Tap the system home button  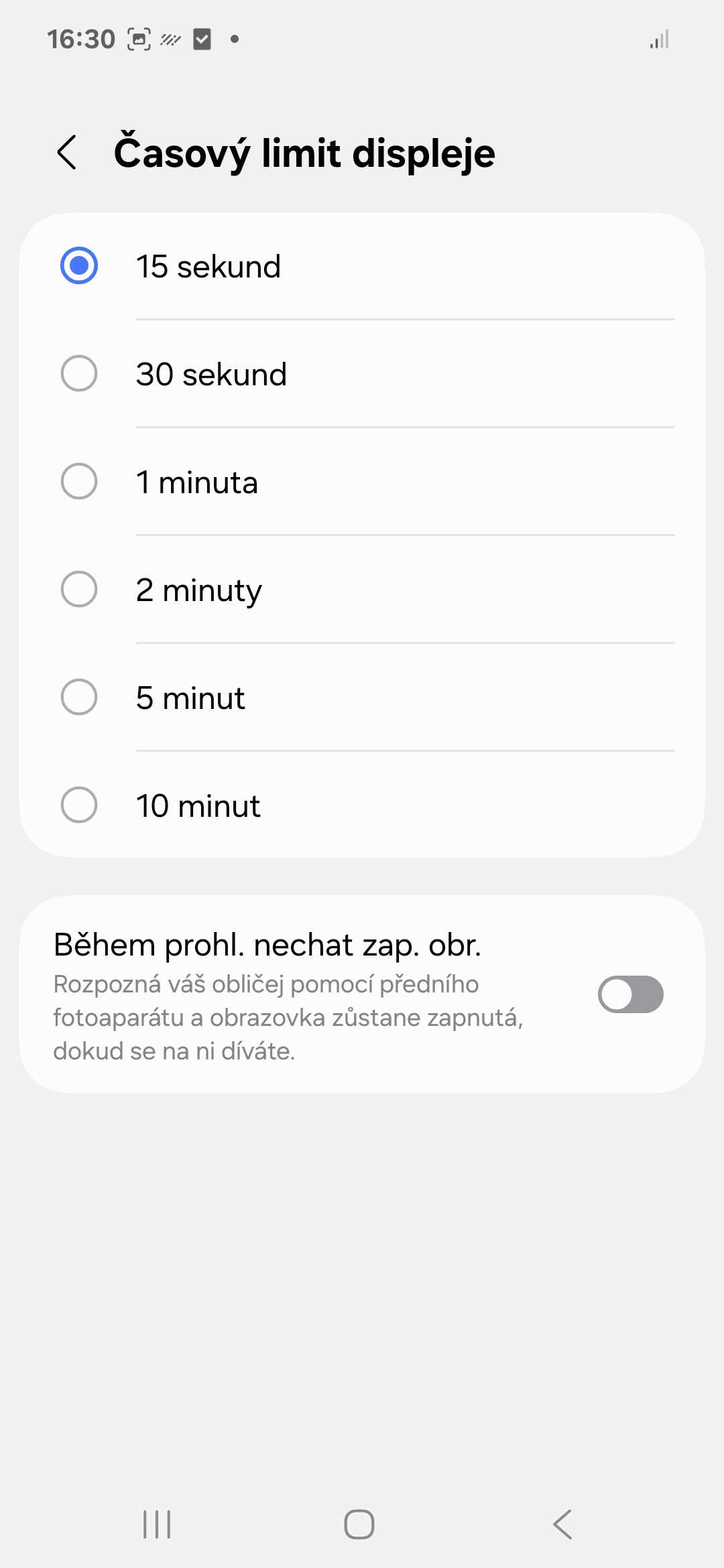click(359, 1524)
